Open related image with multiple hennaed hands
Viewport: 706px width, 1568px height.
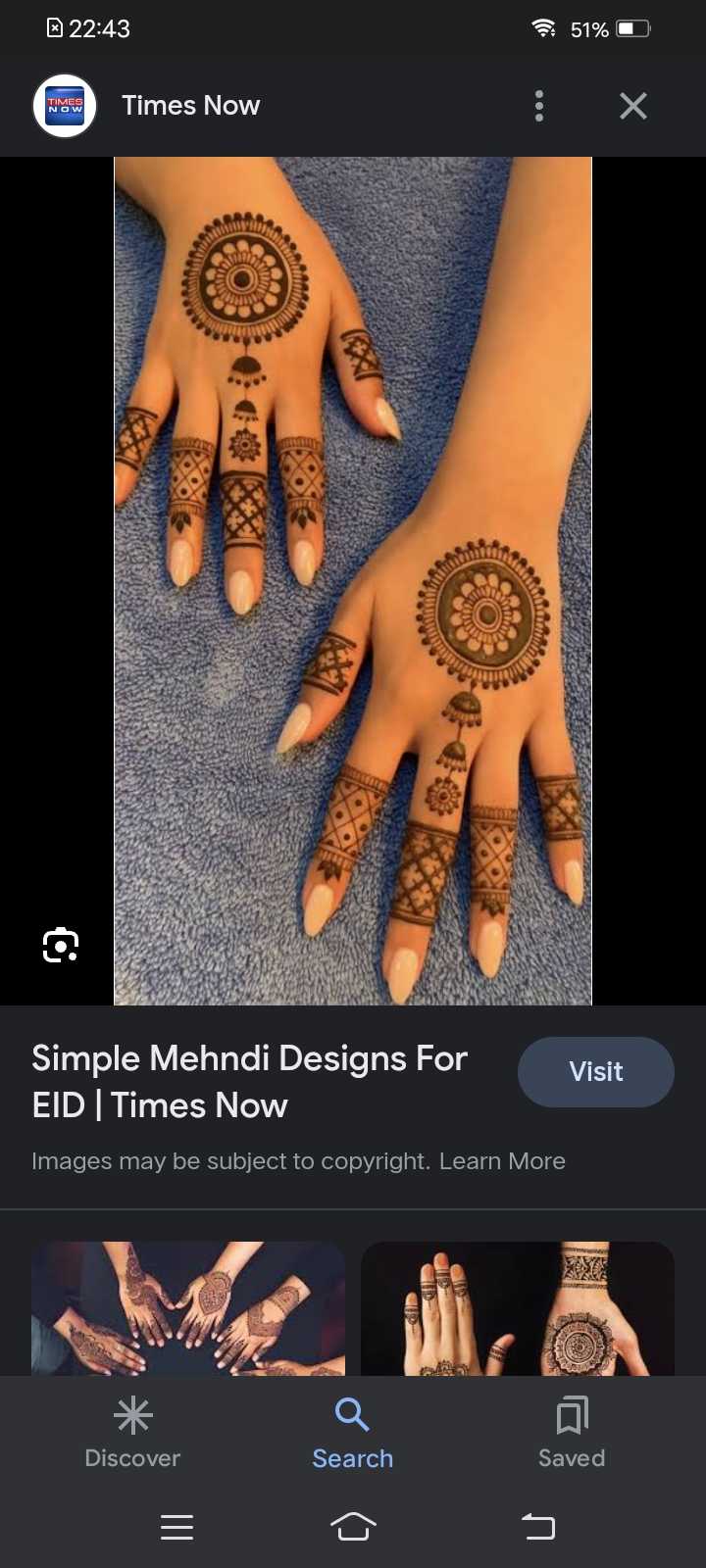click(x=188, y=1308)
